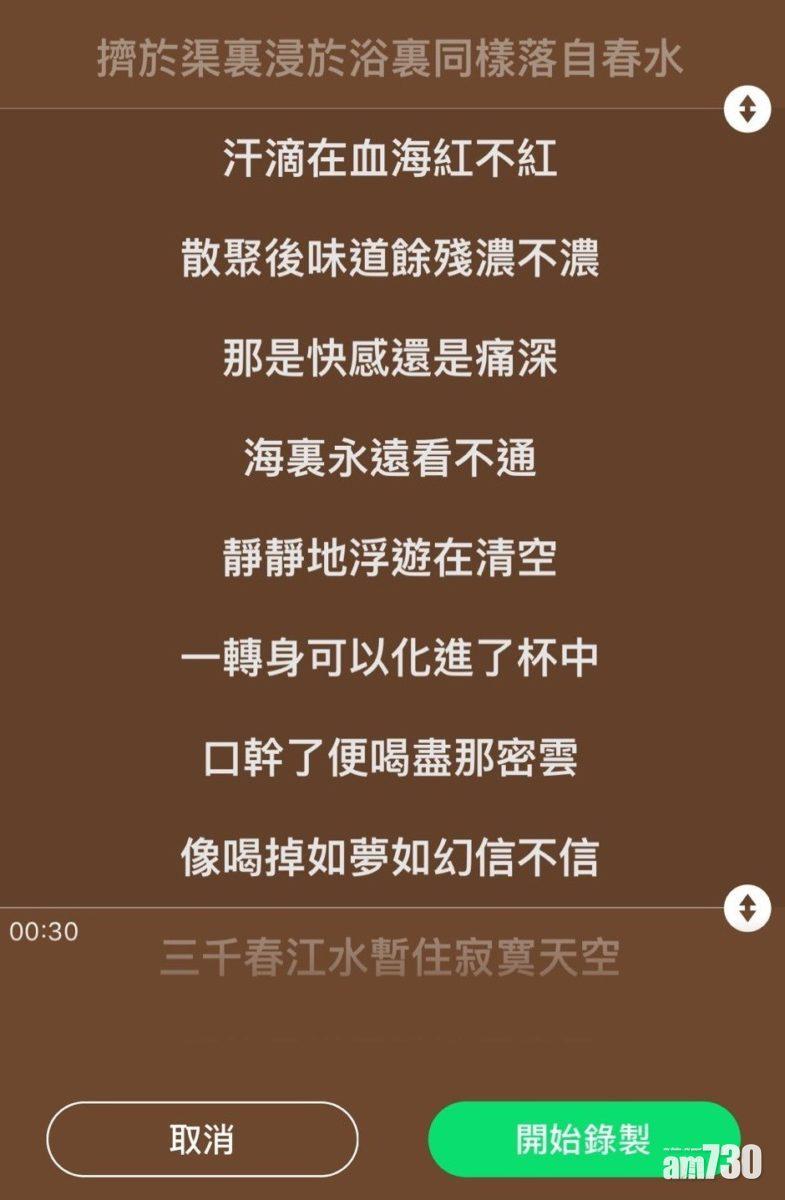Viewport: 785px width, 1200px height.
Task: Start recording with 開始錄製
Action: pyautogui.click(x=583, y=1139)
